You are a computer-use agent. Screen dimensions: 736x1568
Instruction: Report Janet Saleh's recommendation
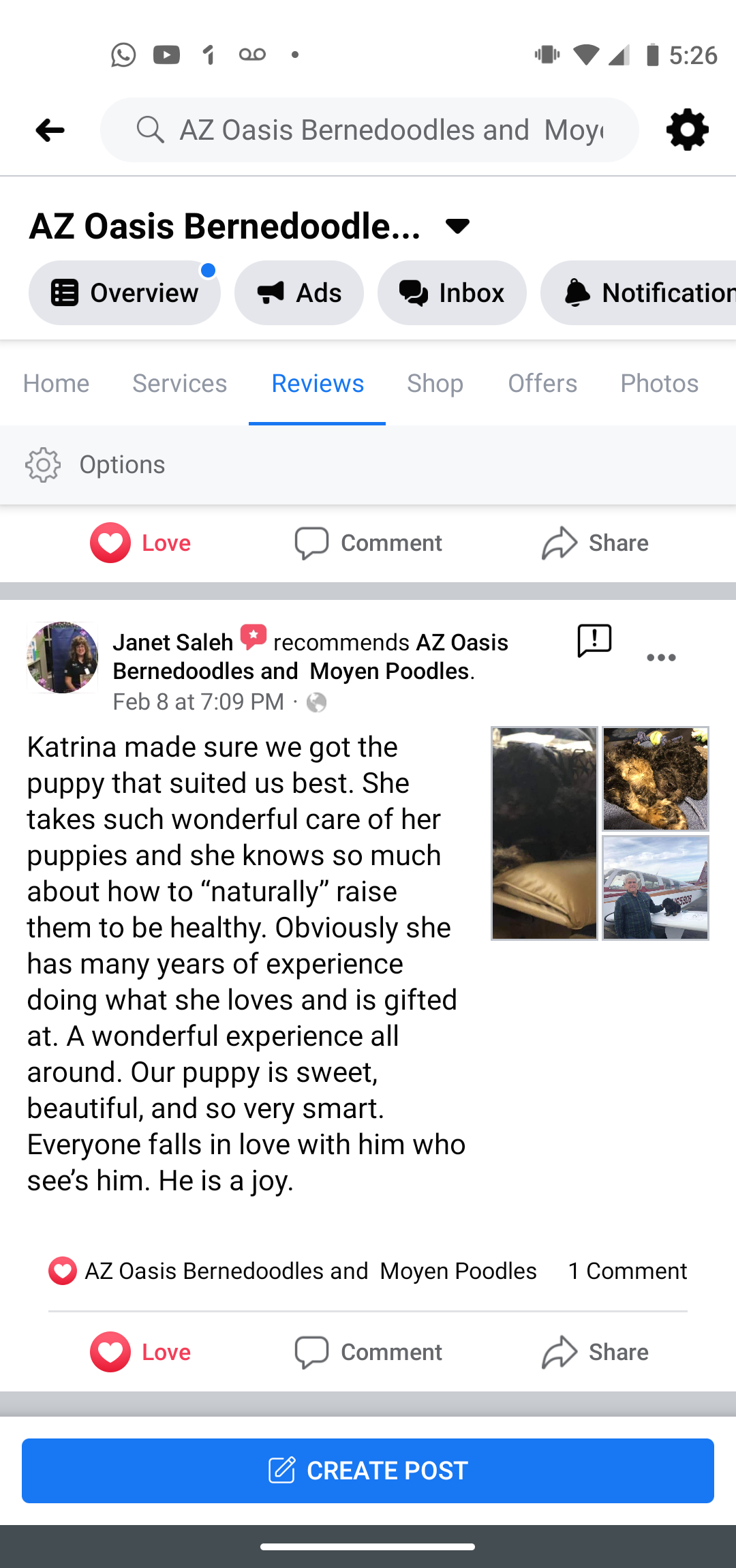594,641
